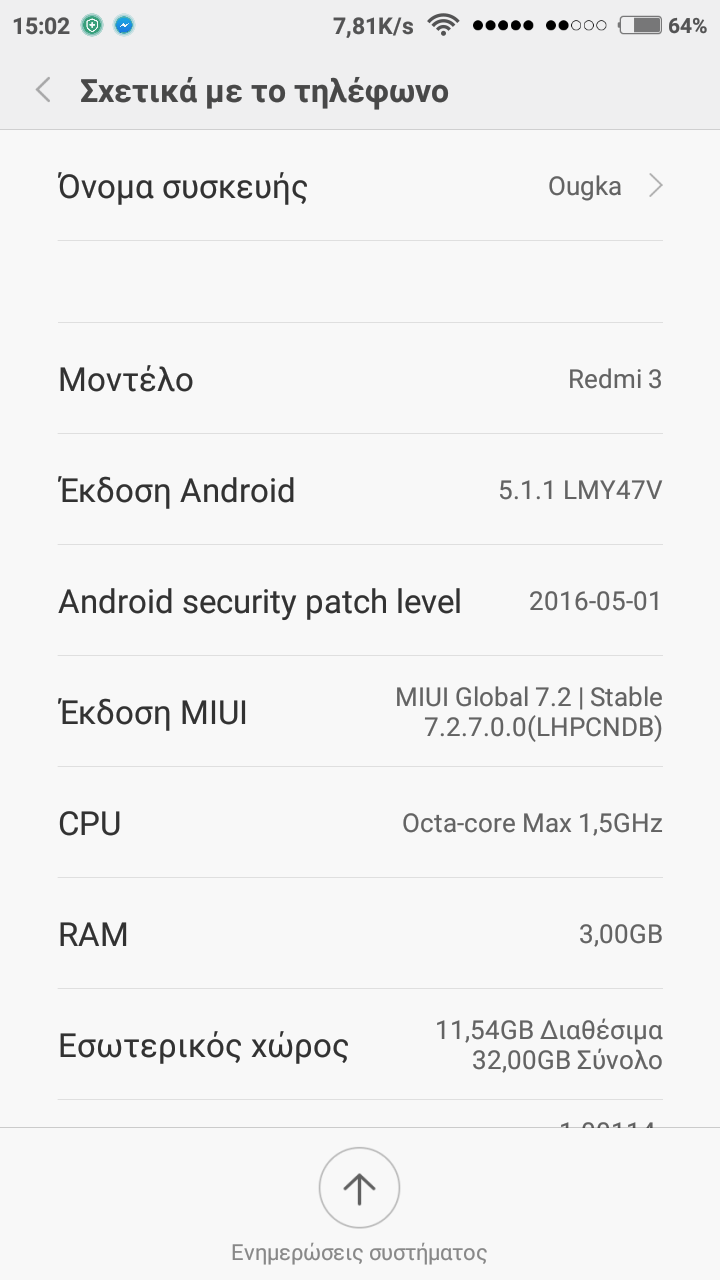Tap the Έκδοση Android row
The width and height of the screenshot is (720, 1280).
(360, 490)
